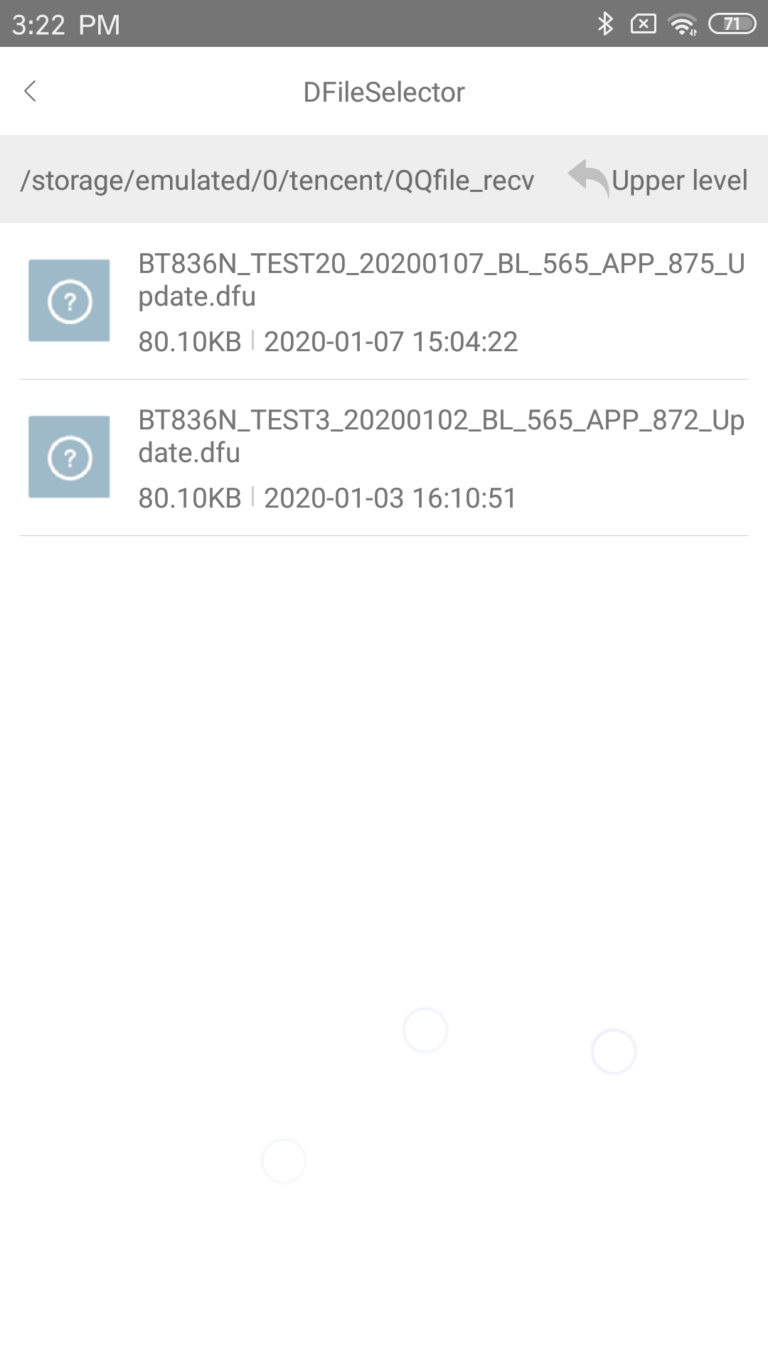Click the unknown file type icon for TEST20 file

coord(68,300)
